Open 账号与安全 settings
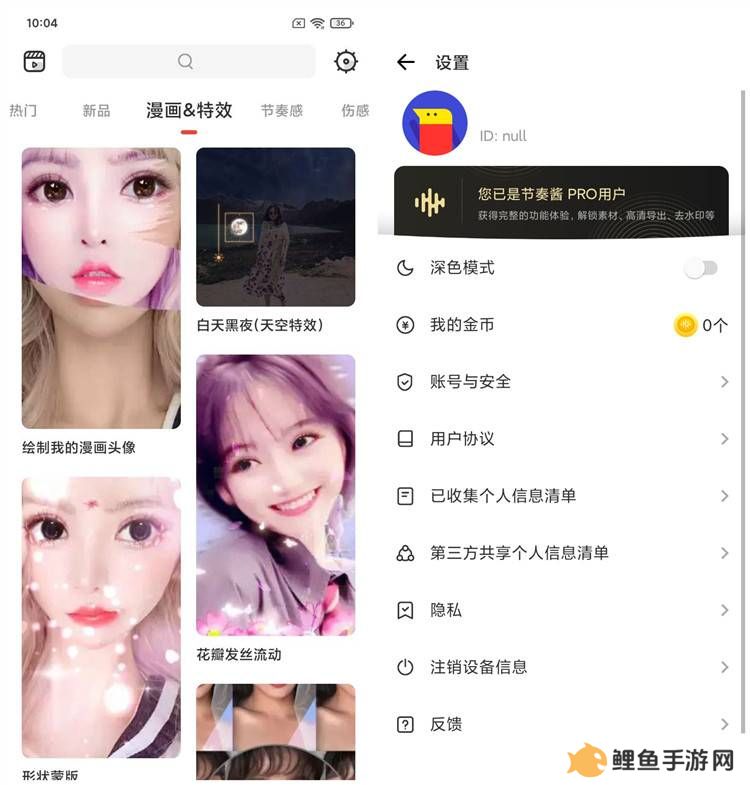 pyautogui.click(x=561, y=382)
